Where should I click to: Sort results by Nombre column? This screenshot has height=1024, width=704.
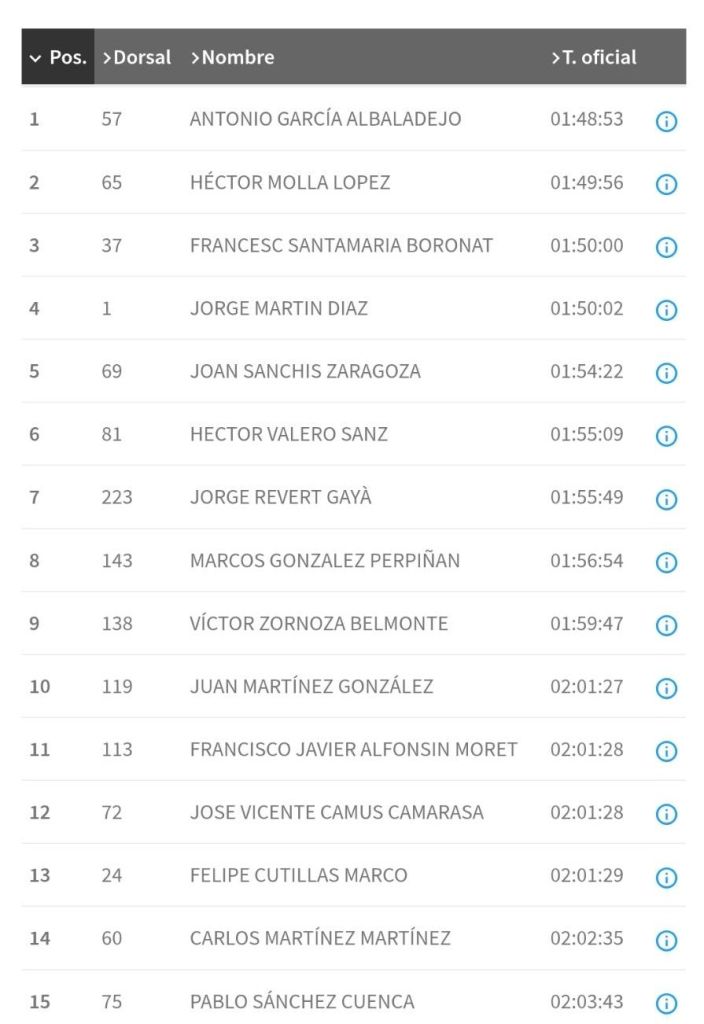click(232, 57)
